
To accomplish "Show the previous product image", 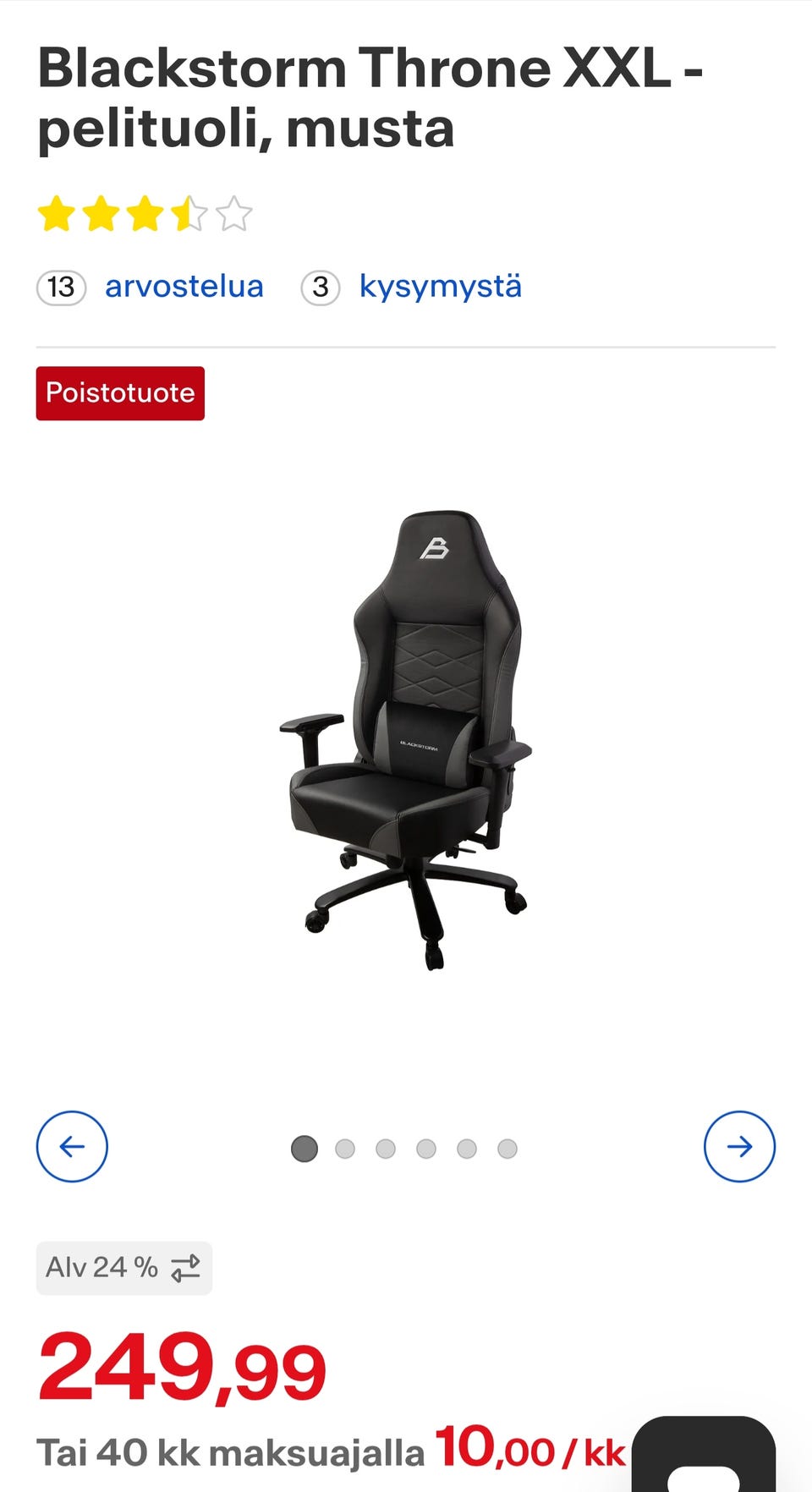I will coord(72,1146).
